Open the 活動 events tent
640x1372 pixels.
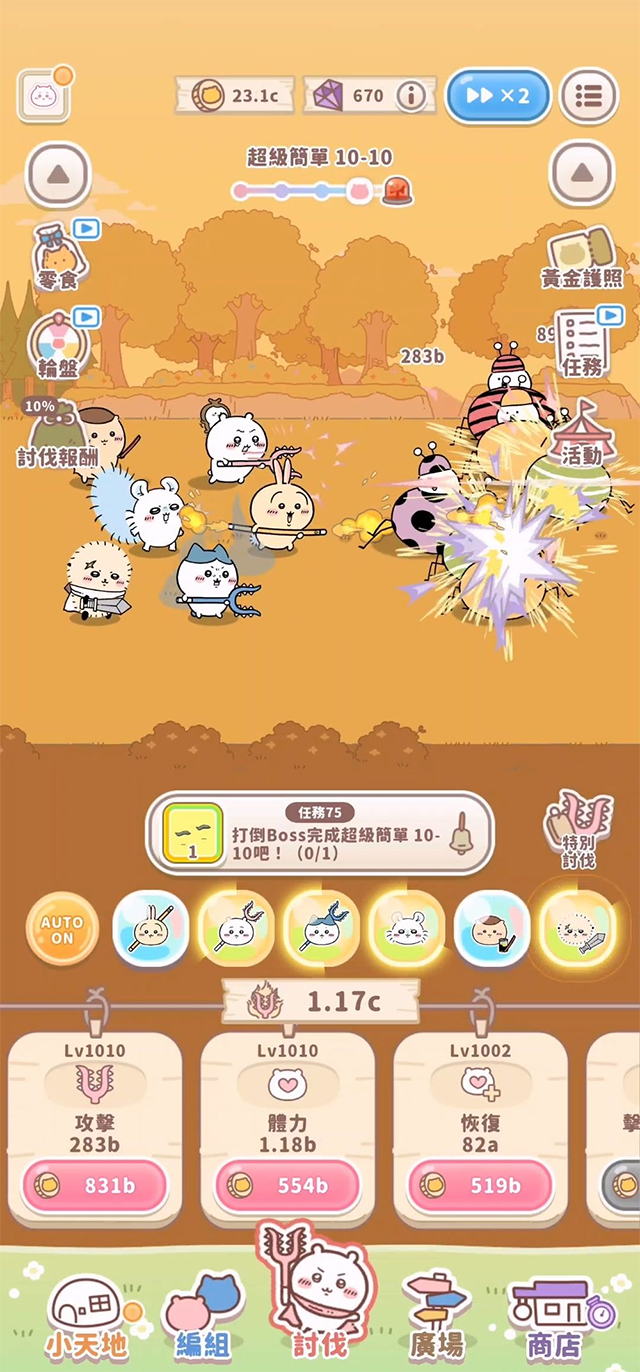click(582, 435)
